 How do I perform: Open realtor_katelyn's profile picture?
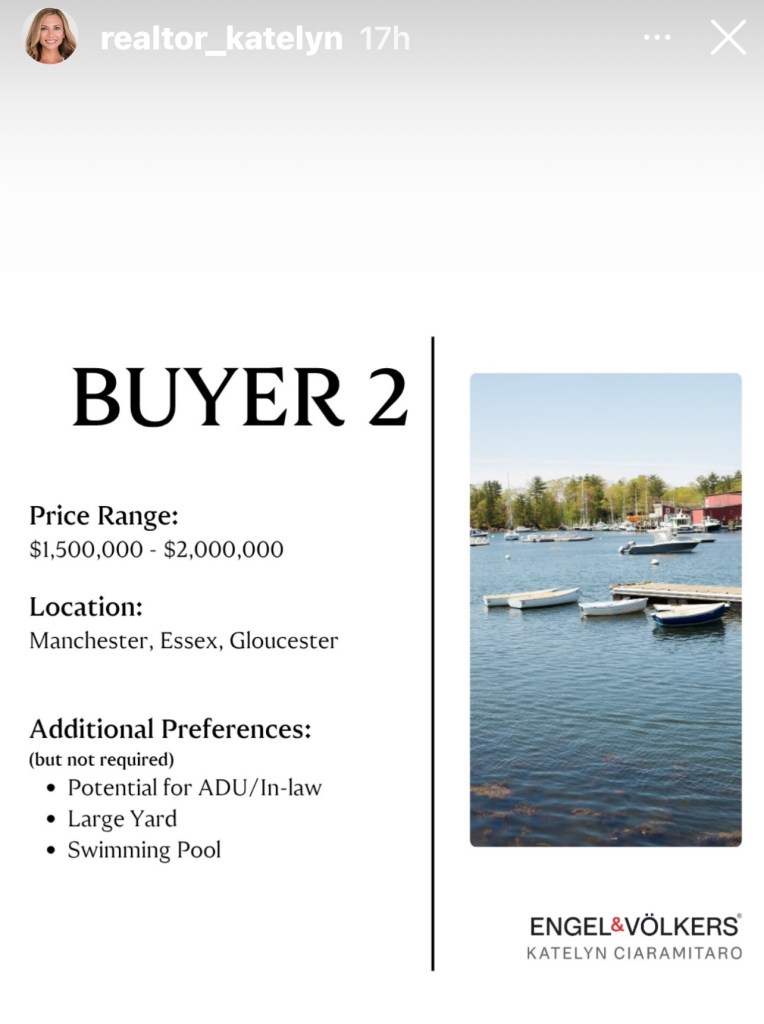[x=50, y=36]
